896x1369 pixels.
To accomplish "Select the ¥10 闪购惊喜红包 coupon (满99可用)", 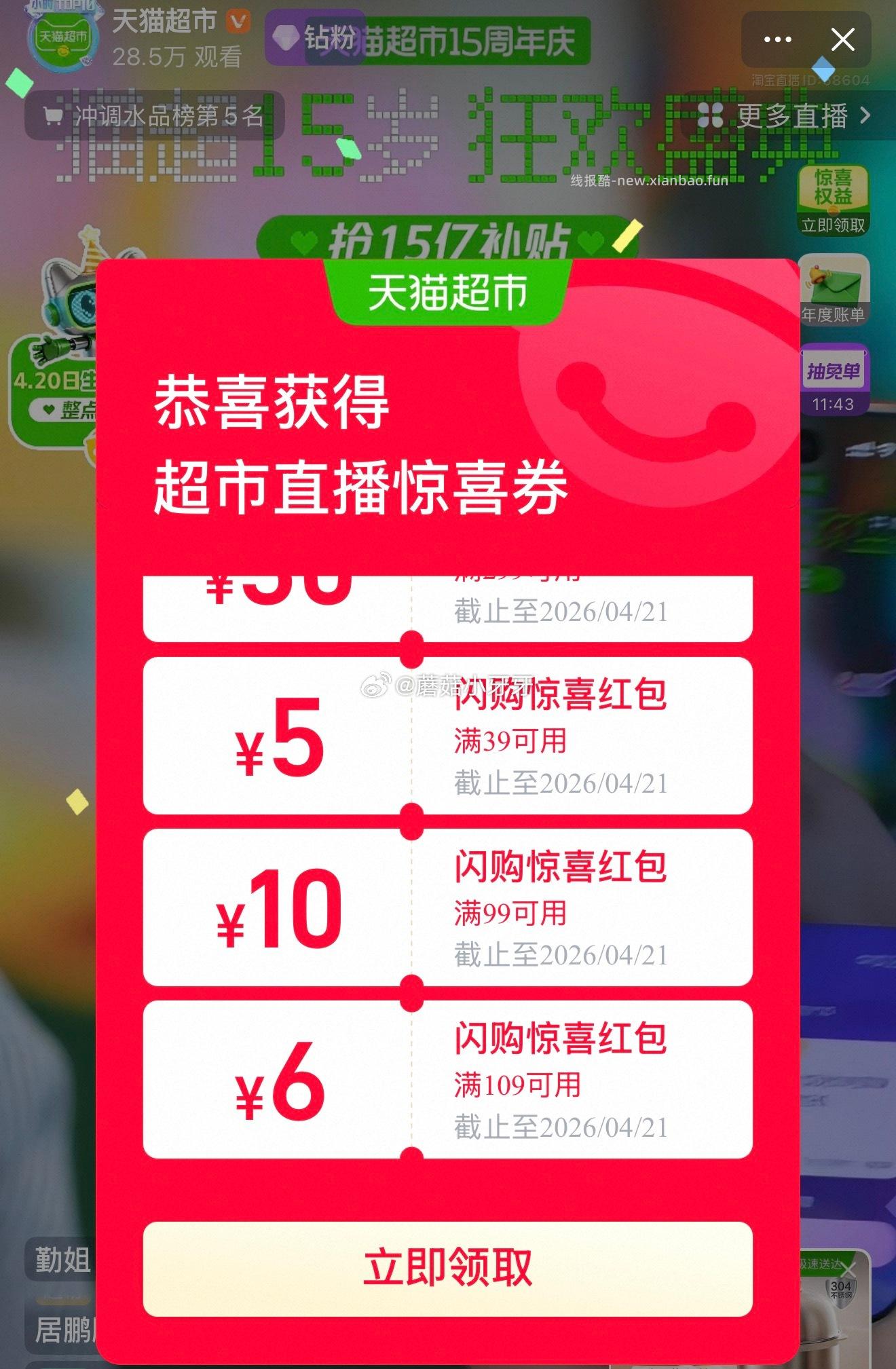I will click(447, 908).
